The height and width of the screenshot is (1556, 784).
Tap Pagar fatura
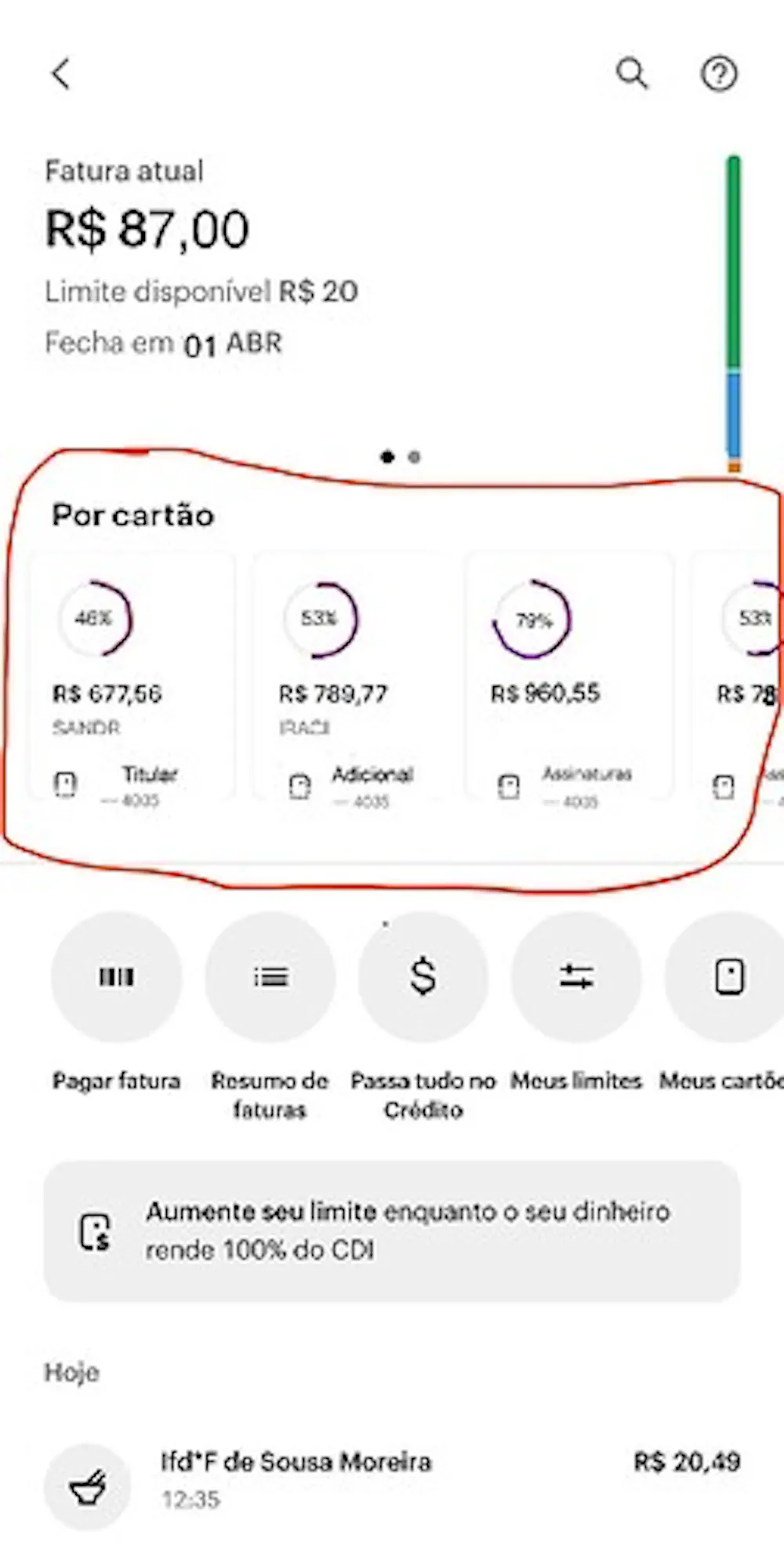[x=116, y=977]
